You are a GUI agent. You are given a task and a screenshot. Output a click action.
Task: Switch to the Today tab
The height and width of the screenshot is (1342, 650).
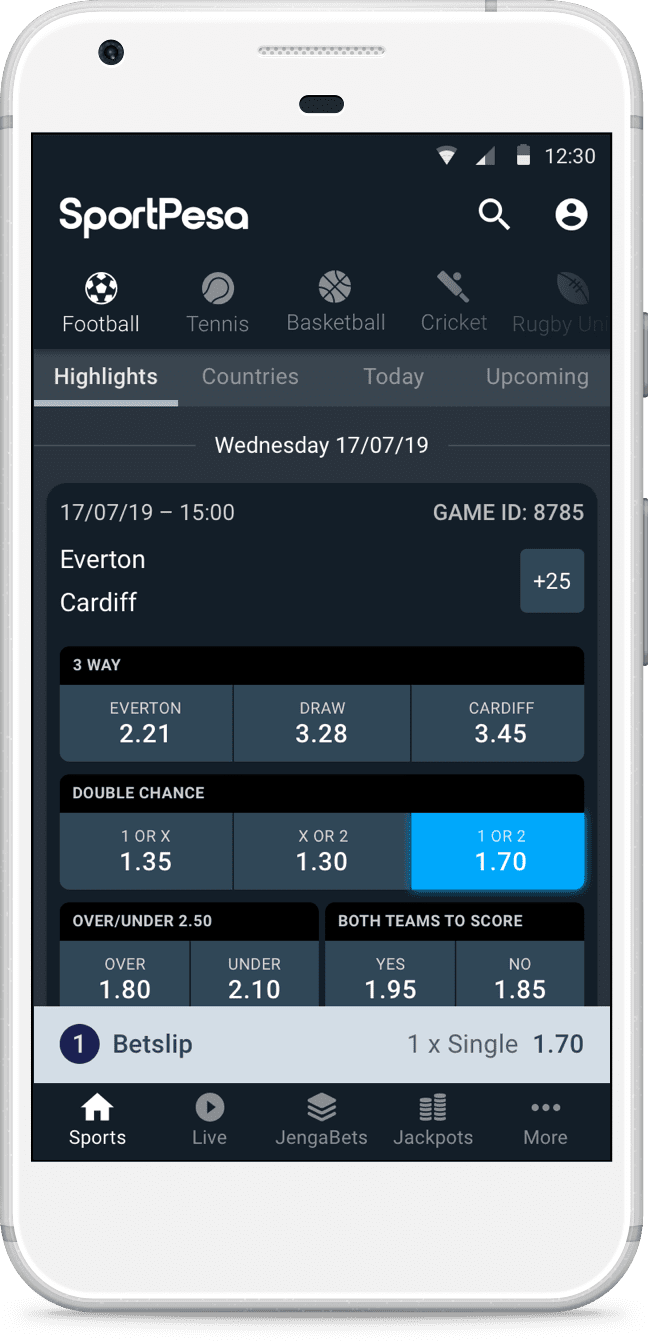tap(393, 377)
